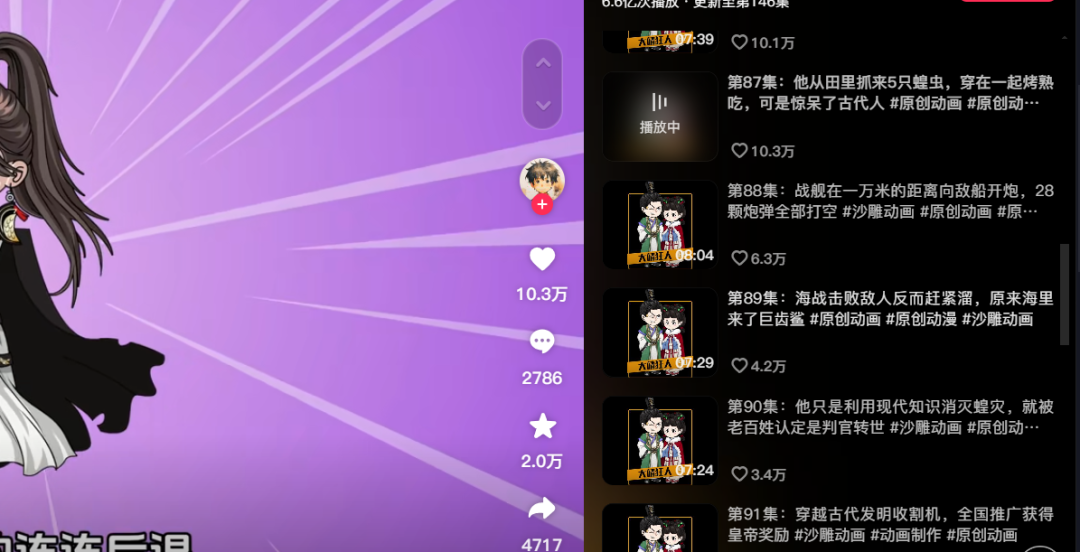The image size is (1080, 552).
Task: Play episode 91 about the harvester
Action: 660,530
